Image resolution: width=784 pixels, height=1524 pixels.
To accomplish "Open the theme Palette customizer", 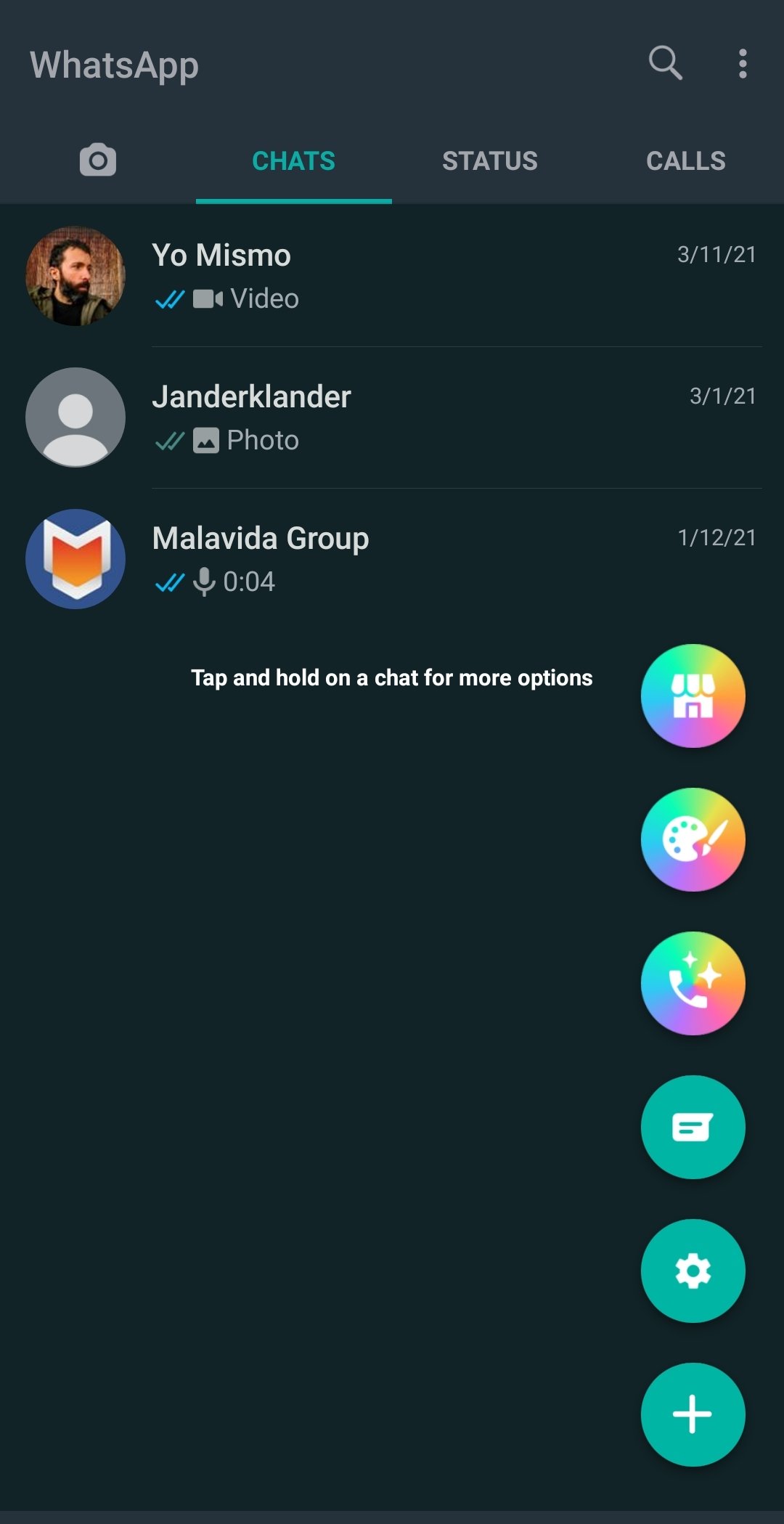I will click(x=693, y=839).
